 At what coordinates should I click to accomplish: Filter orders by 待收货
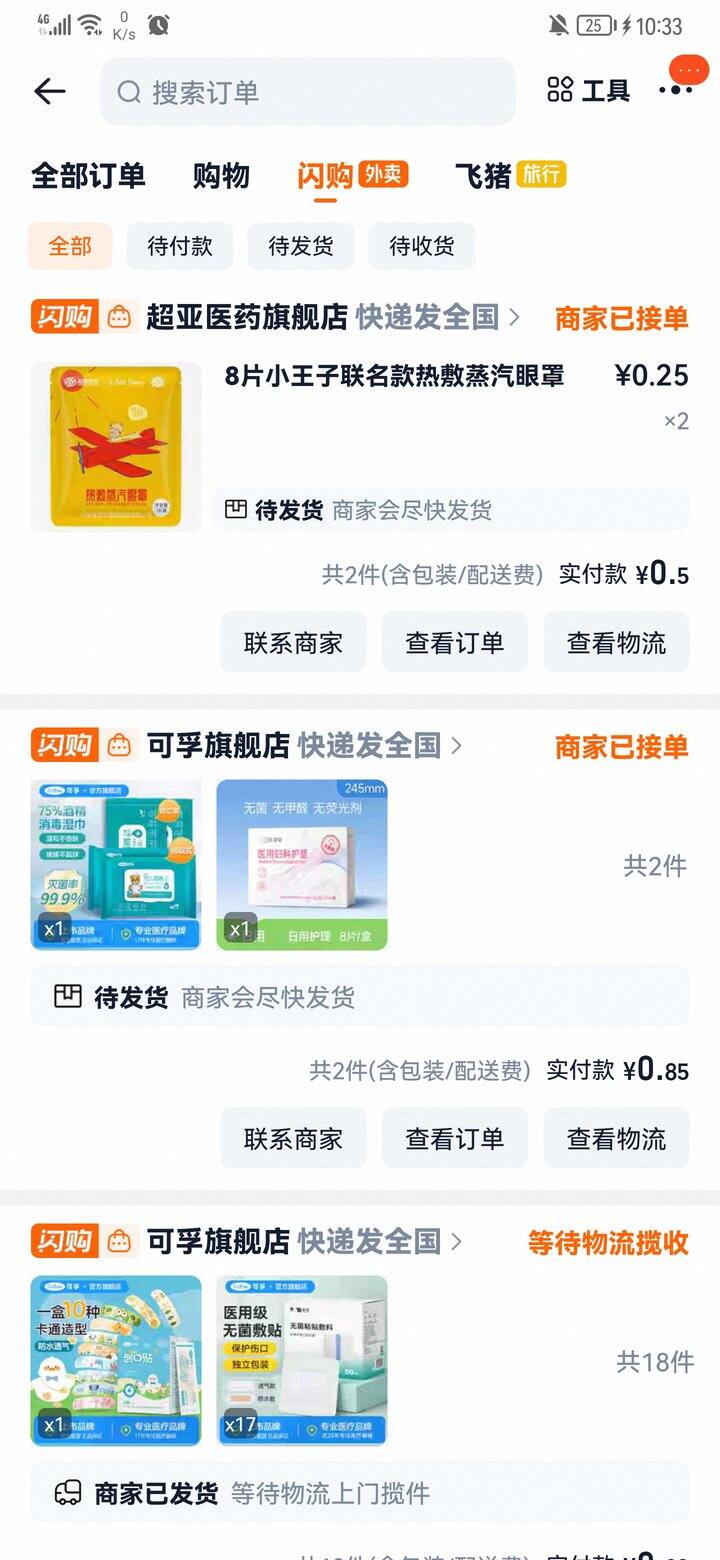click(x=421, y=246)
